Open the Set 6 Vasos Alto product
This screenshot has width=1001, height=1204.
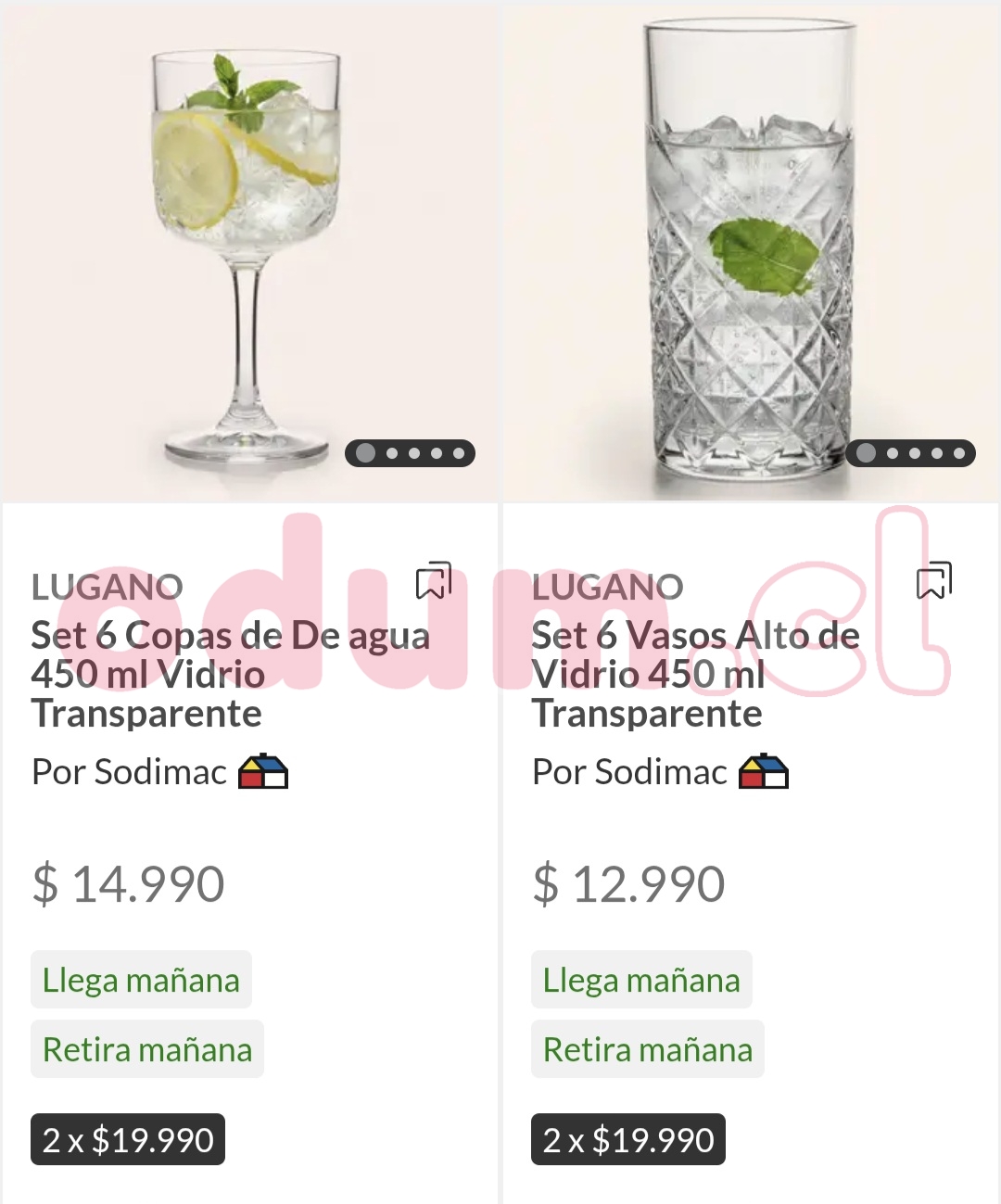coord(695,674)
